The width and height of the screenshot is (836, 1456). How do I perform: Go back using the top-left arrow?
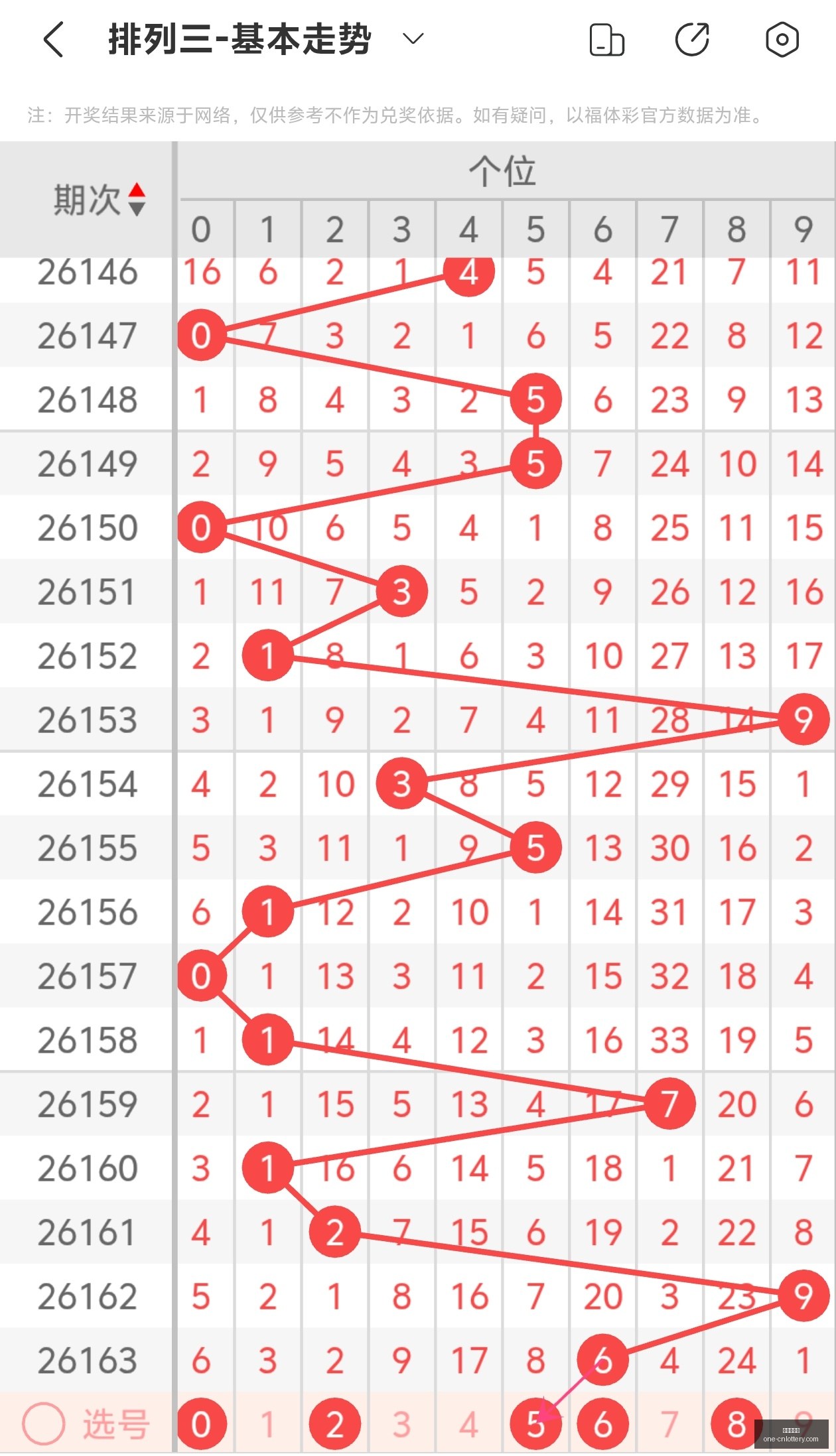pos(53,39)
